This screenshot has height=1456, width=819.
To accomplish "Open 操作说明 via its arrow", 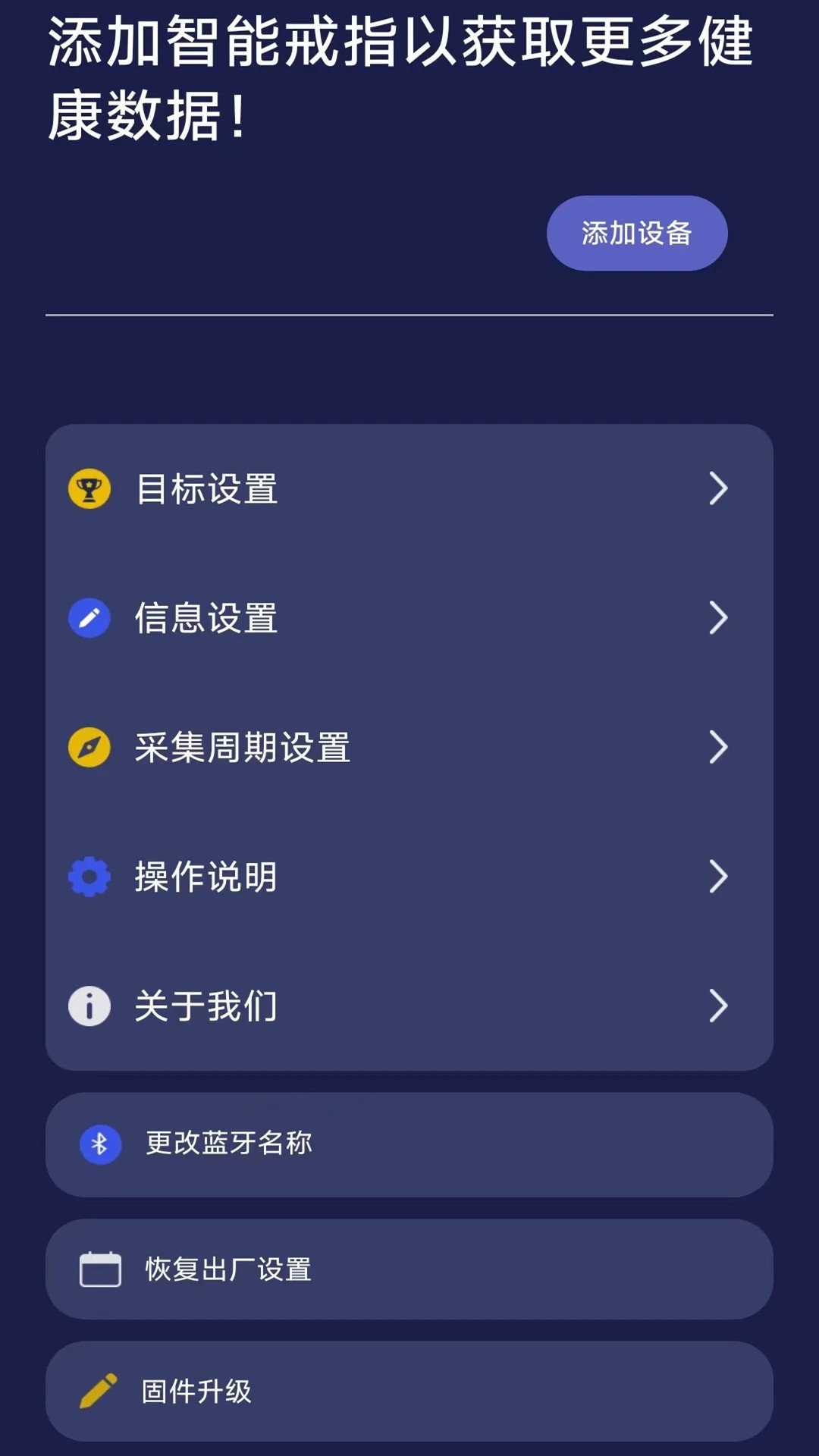I will tap(719, 877).
